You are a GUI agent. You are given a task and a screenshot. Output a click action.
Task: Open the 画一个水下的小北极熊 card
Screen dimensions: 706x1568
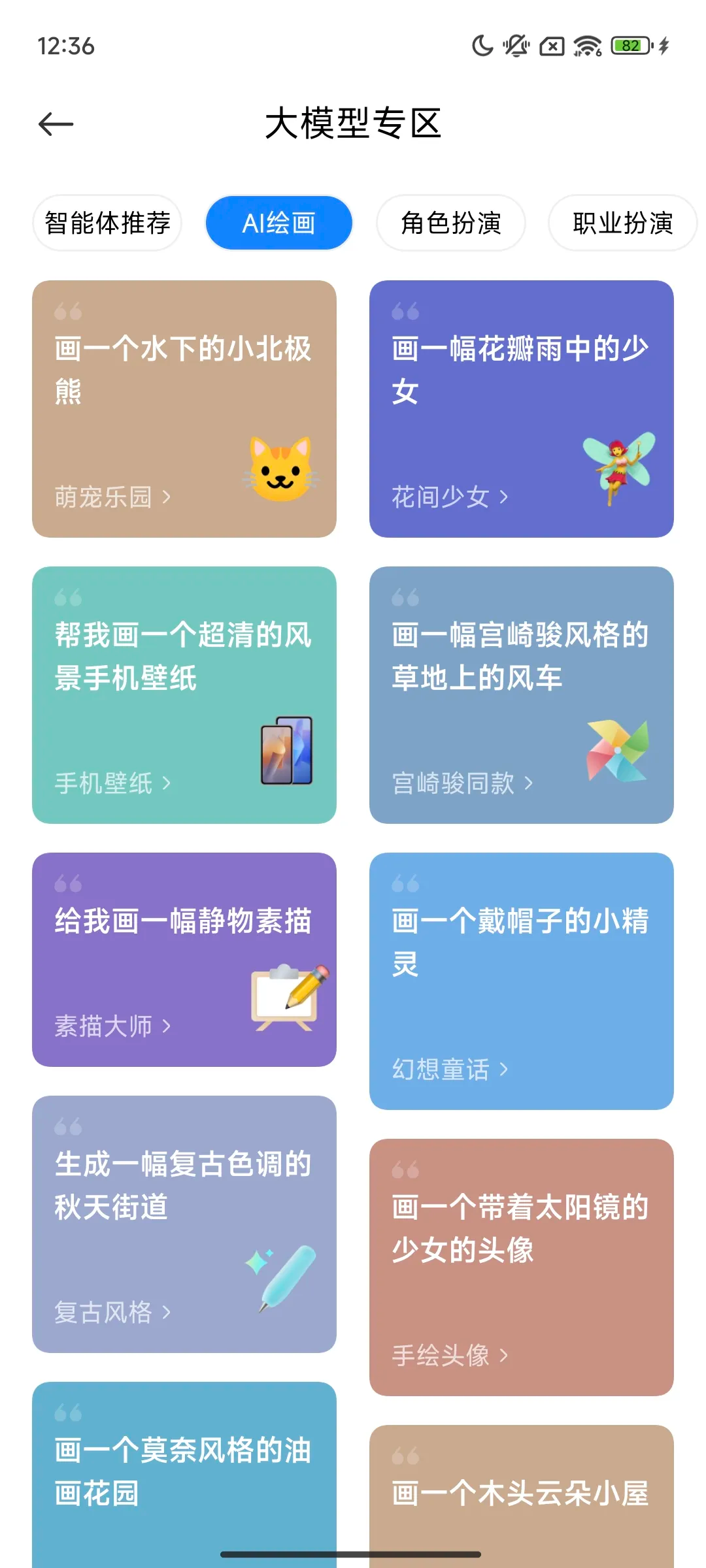(x=184, y=409)
